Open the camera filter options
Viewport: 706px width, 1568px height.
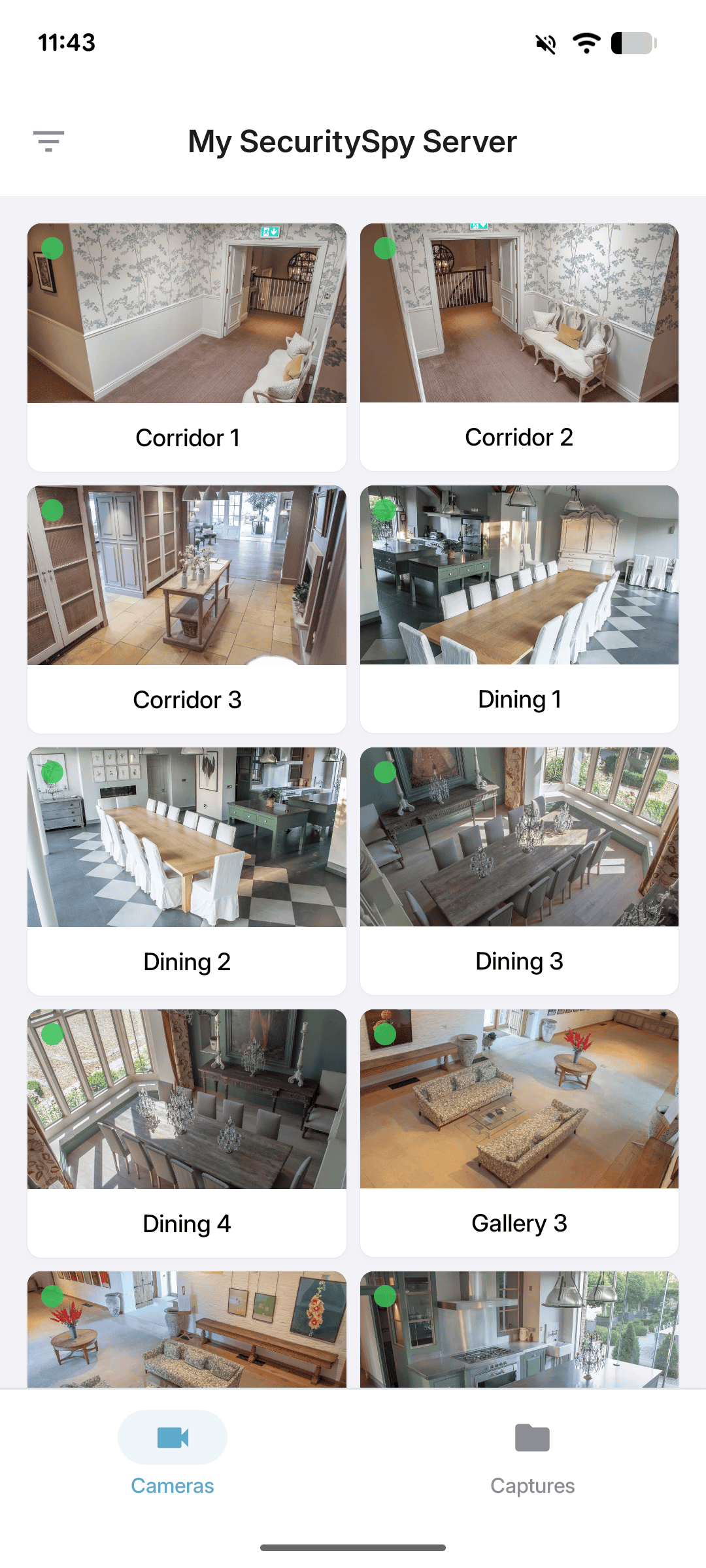pyautogui.click(x=50, y=139)
